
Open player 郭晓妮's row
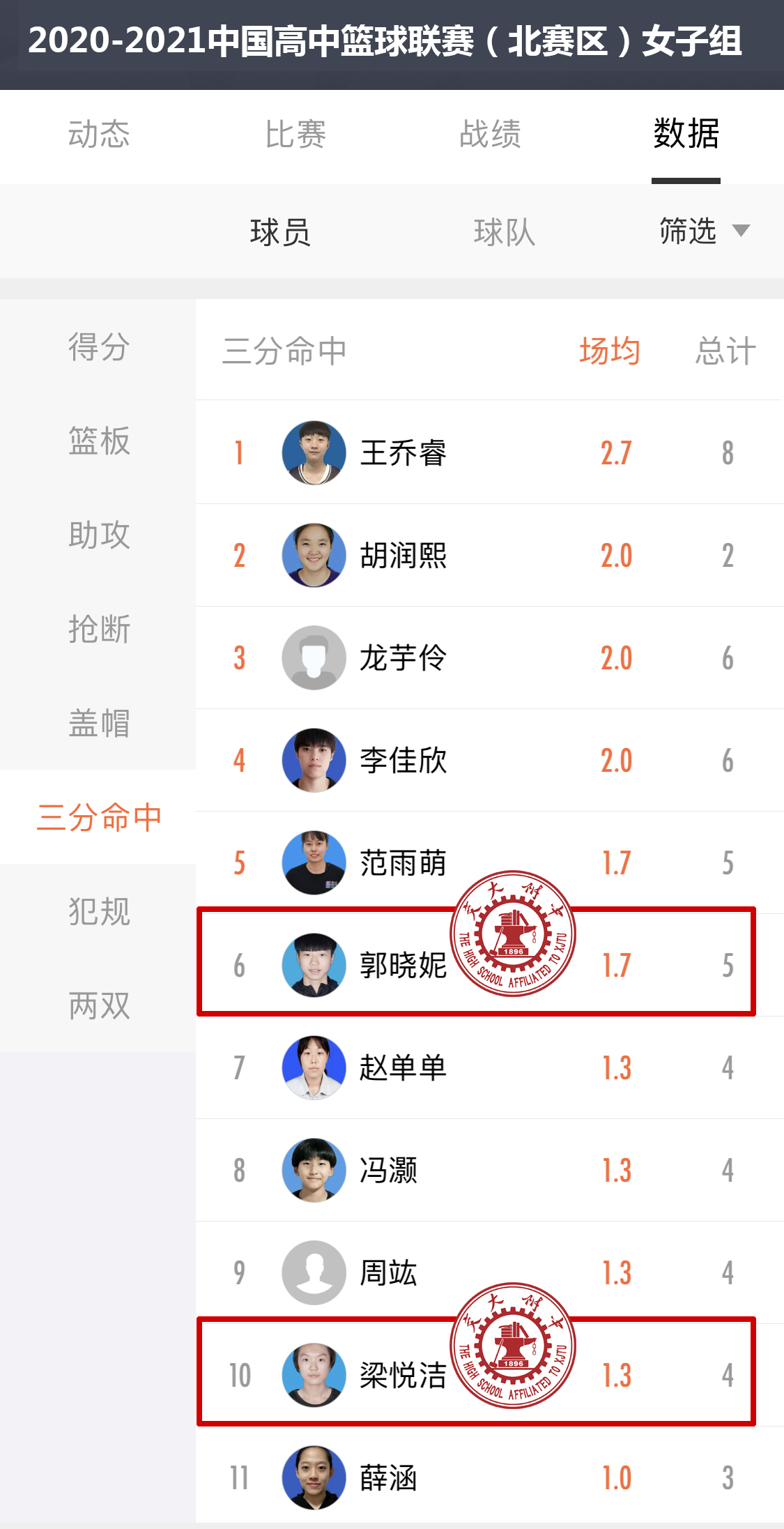coord(403,966)
